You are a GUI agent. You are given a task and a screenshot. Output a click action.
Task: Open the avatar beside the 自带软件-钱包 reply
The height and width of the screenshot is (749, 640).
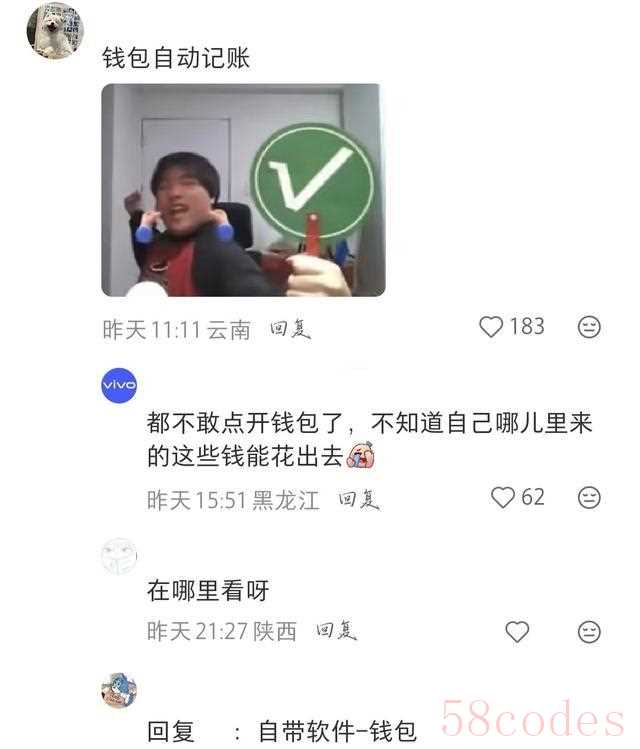click(x=119, y=689)
